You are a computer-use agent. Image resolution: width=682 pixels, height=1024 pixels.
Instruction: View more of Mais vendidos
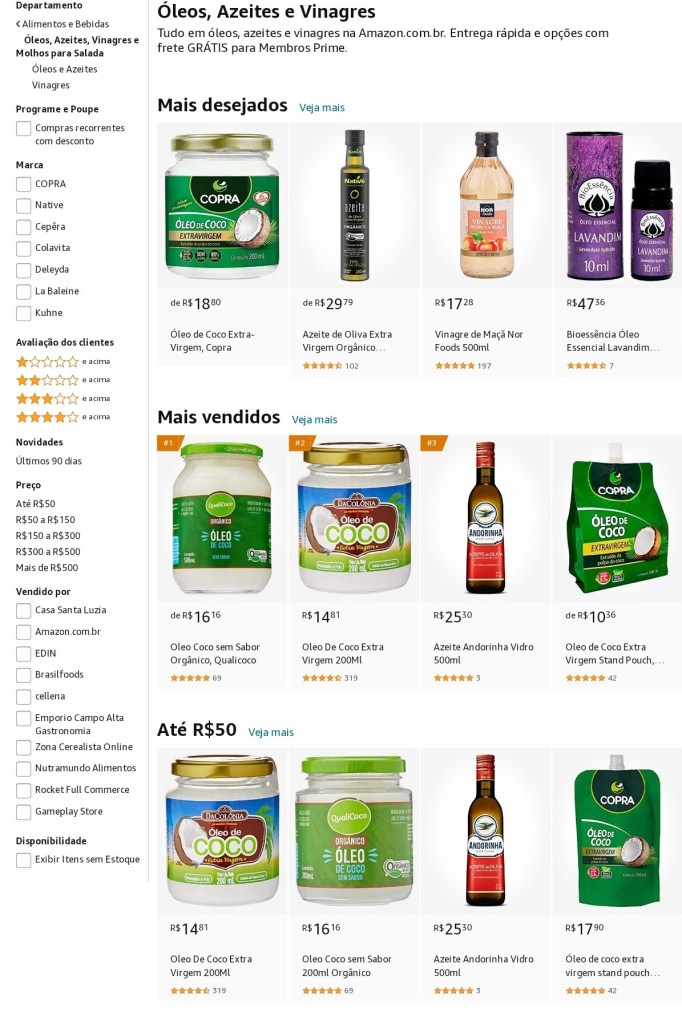[314, 420]
